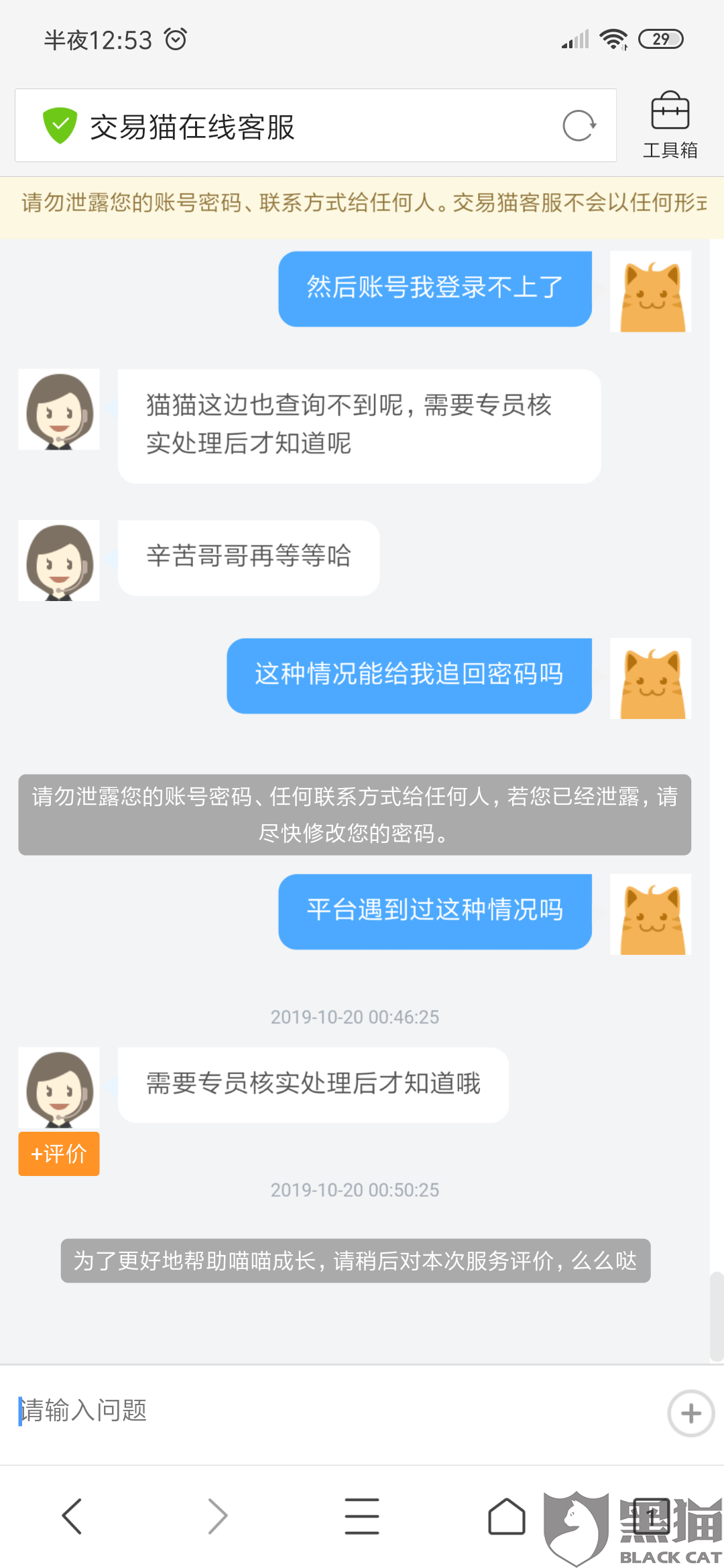Refresh the 交易猫在线客服 page
724x1568 pixels.
click(x=579, y=126)
